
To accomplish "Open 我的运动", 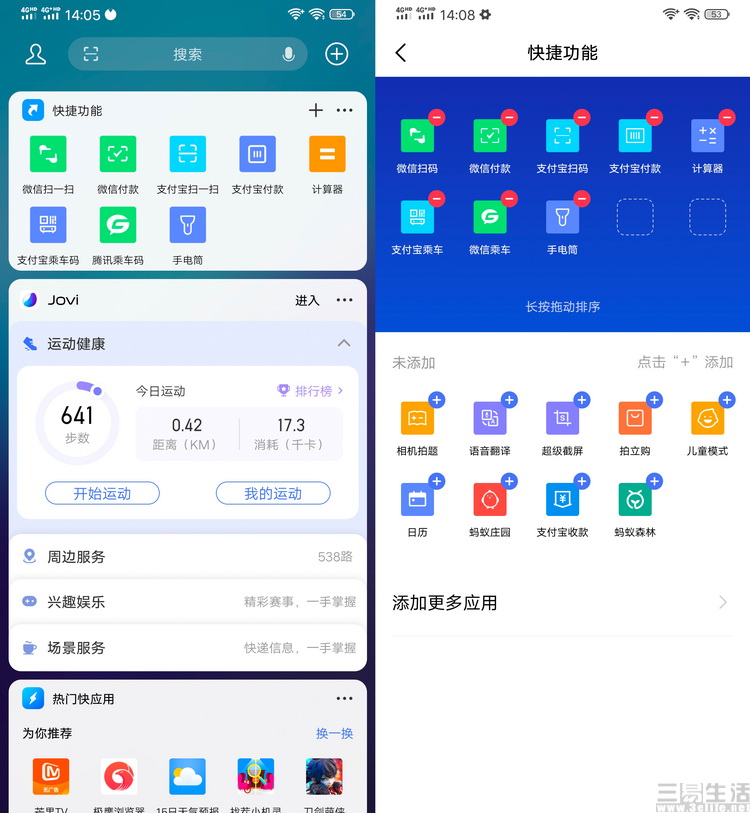I will [x=273, y=493].
